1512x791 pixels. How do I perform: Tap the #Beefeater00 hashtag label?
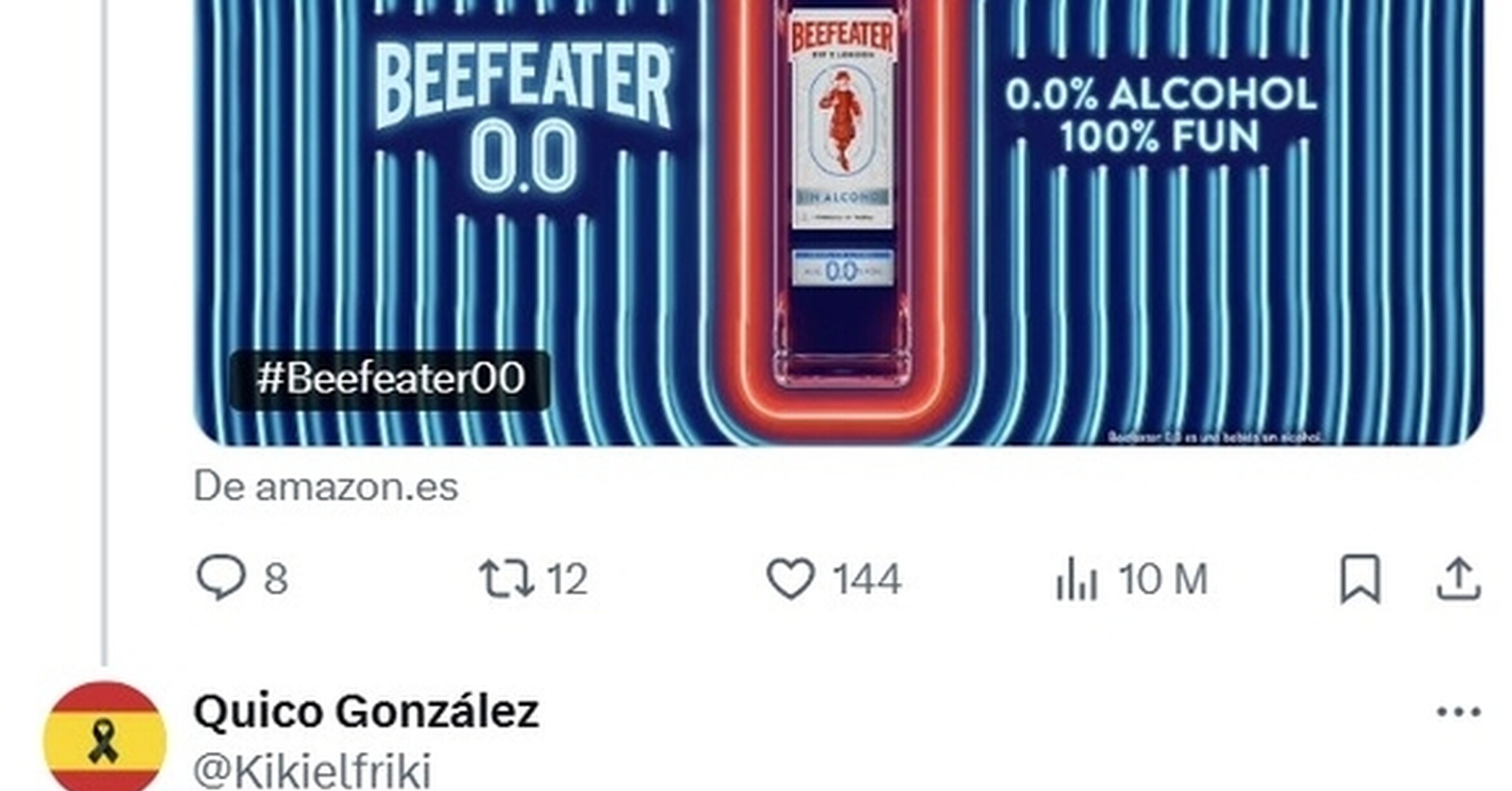point(390,379)
